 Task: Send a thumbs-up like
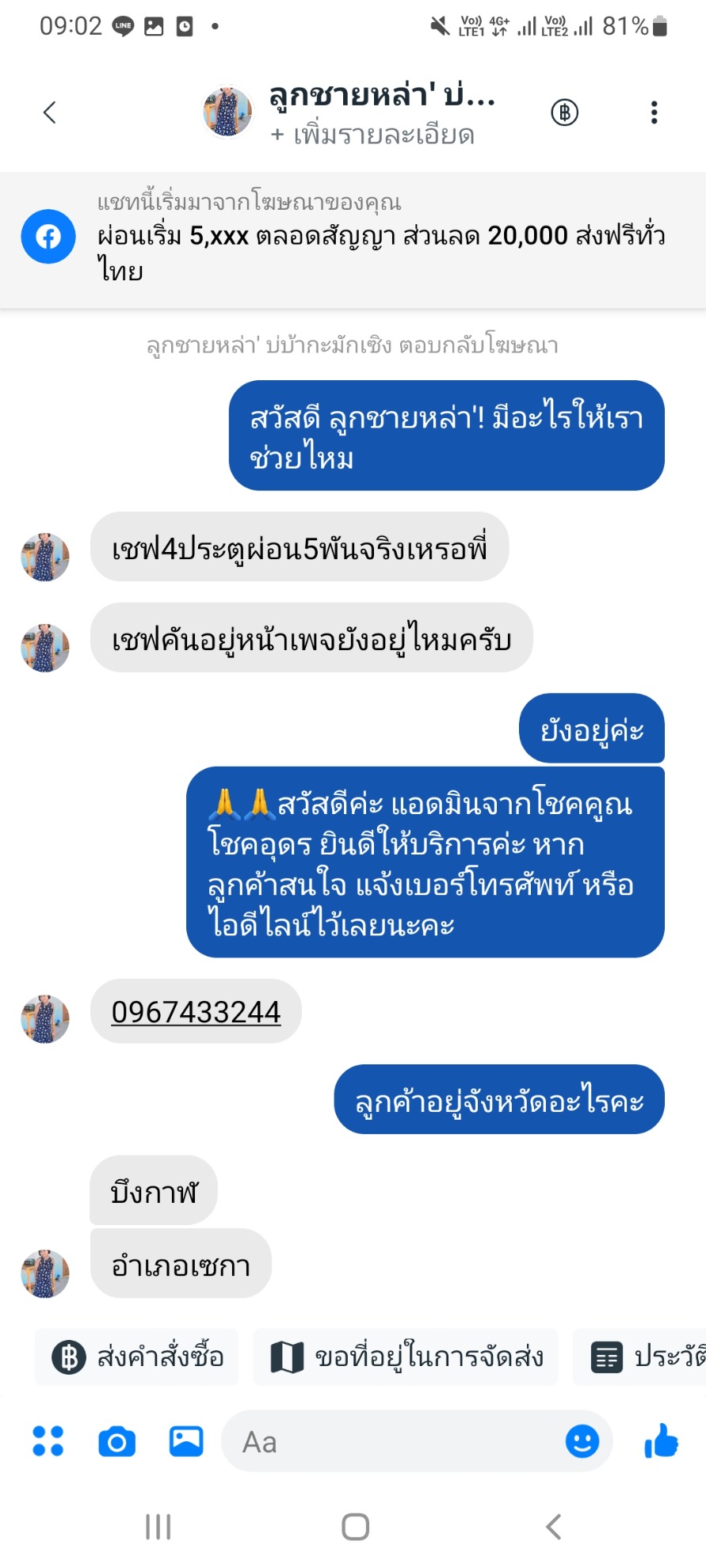coord(662,1441)
